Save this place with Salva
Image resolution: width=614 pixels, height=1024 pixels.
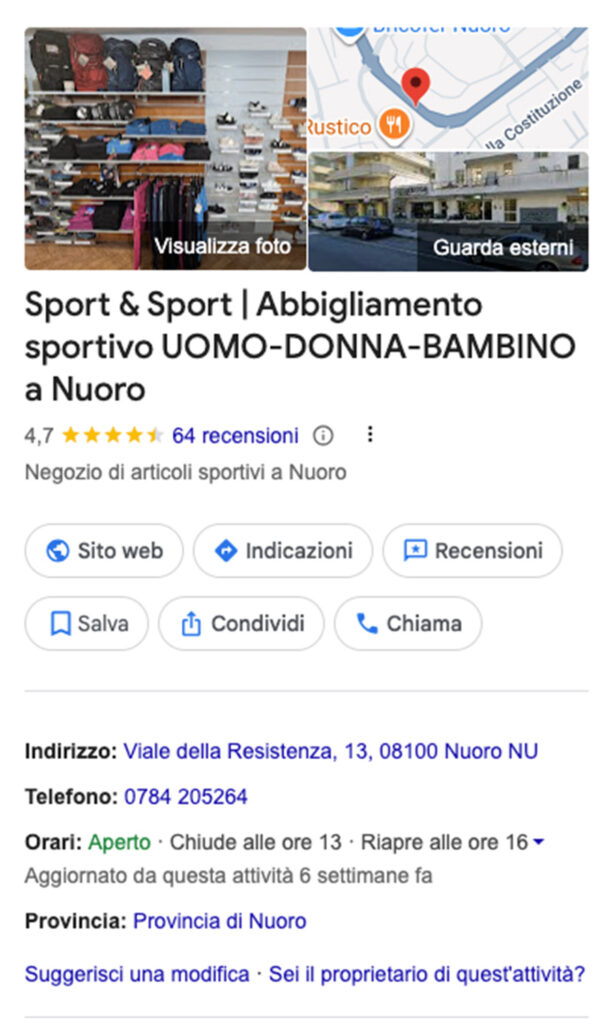(x=87, y=624)
